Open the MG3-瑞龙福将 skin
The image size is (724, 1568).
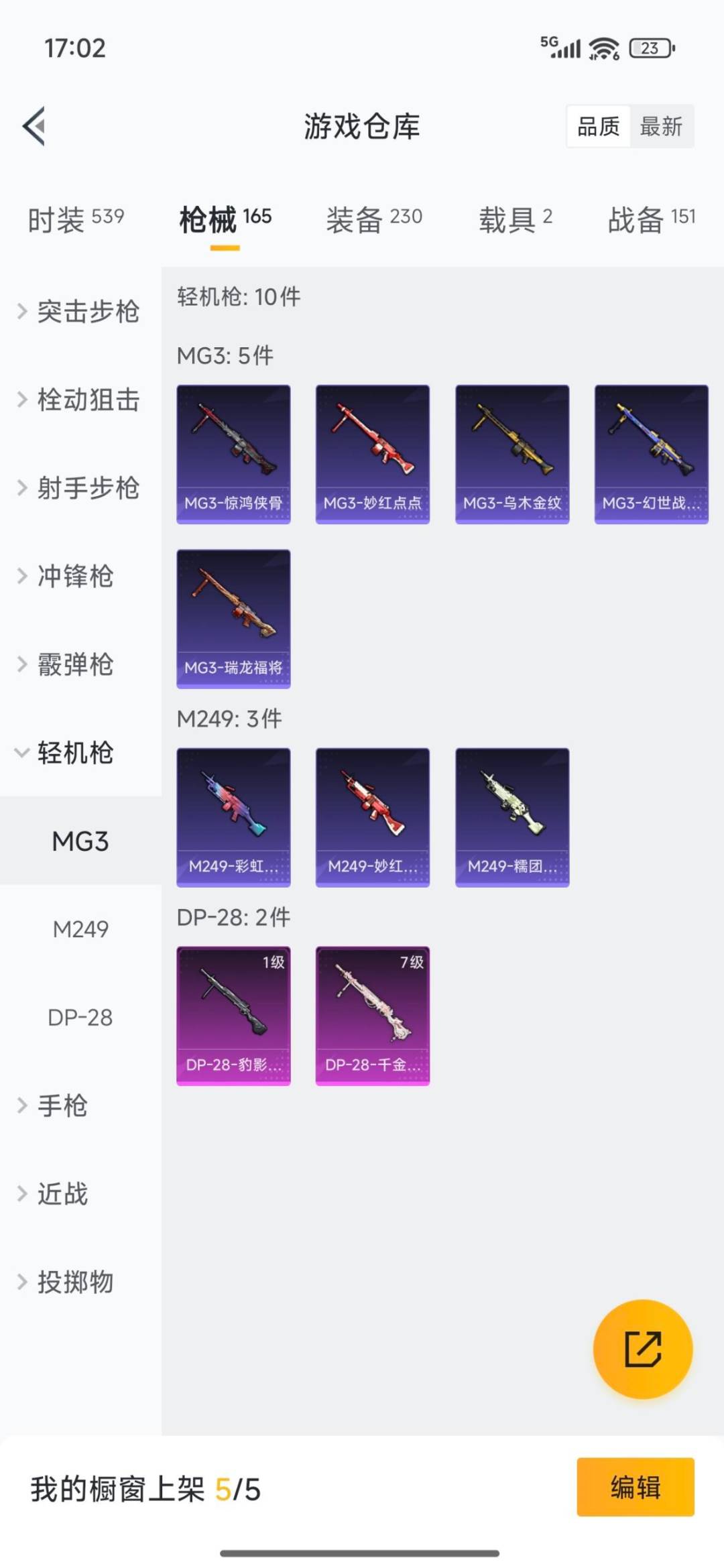(x=233, y=618)
